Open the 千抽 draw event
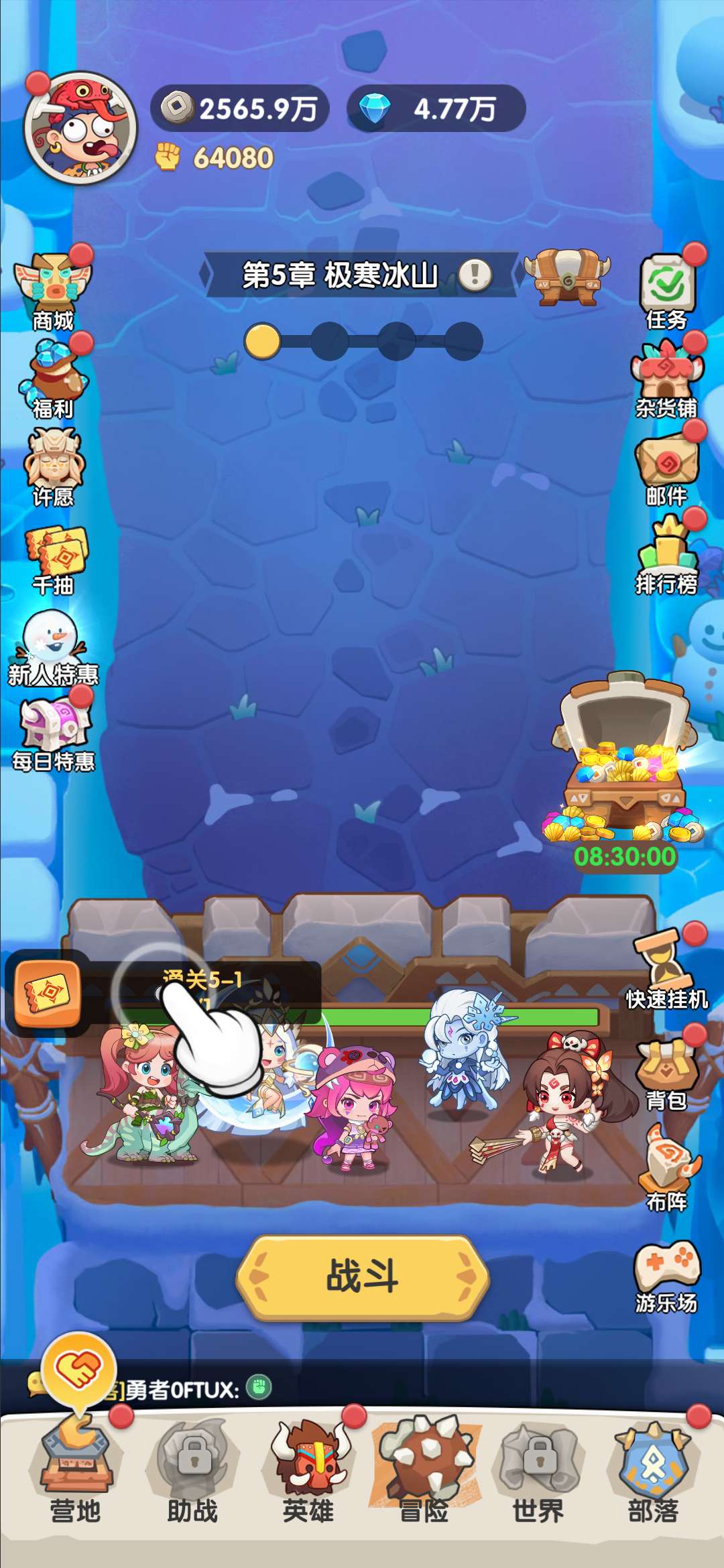The image size is (724, 1568). (54, 558)
